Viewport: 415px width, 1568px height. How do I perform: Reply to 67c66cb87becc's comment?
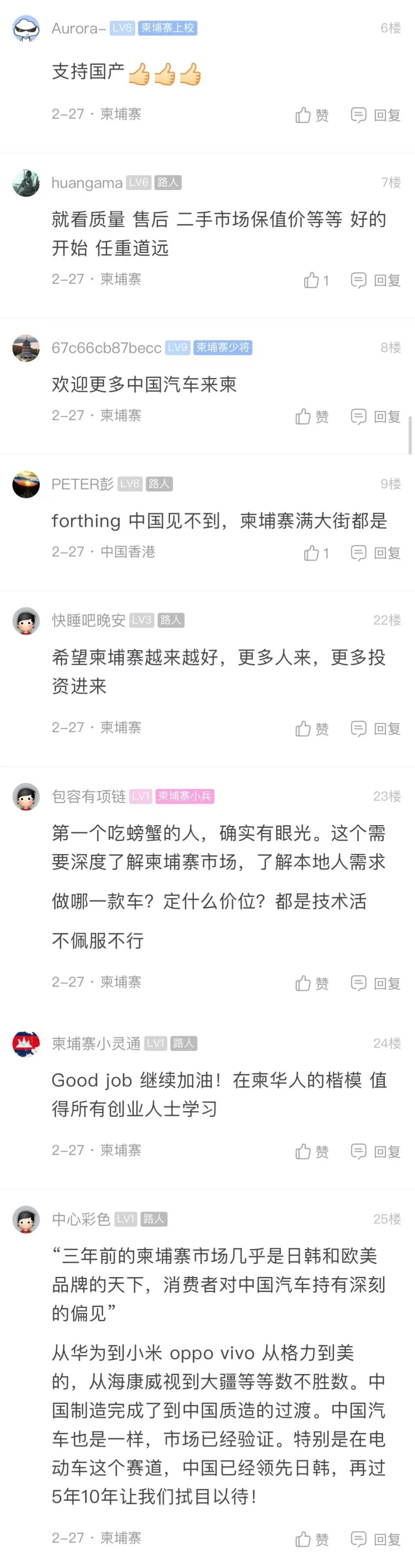(375, 416)
